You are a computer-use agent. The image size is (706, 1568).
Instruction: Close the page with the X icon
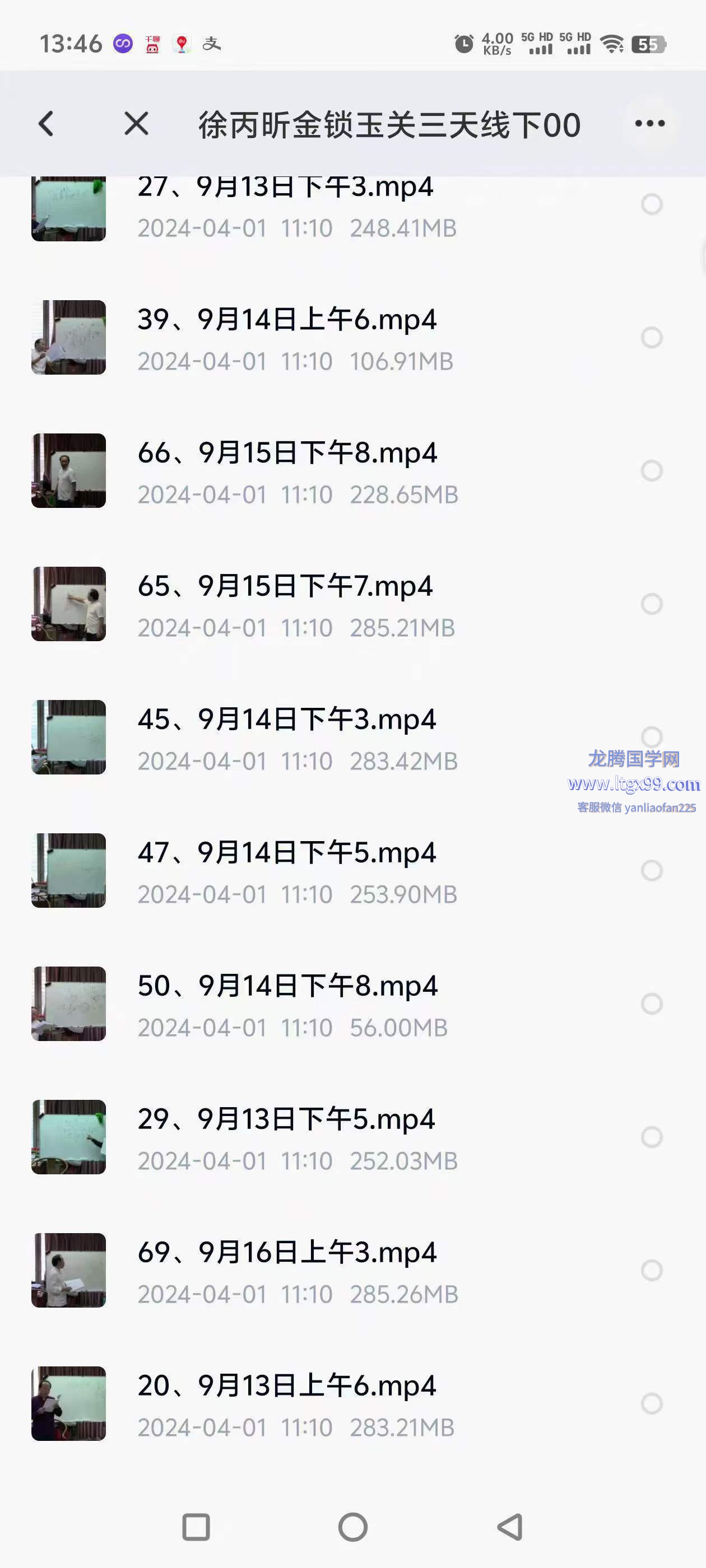[x=136, y=124]
